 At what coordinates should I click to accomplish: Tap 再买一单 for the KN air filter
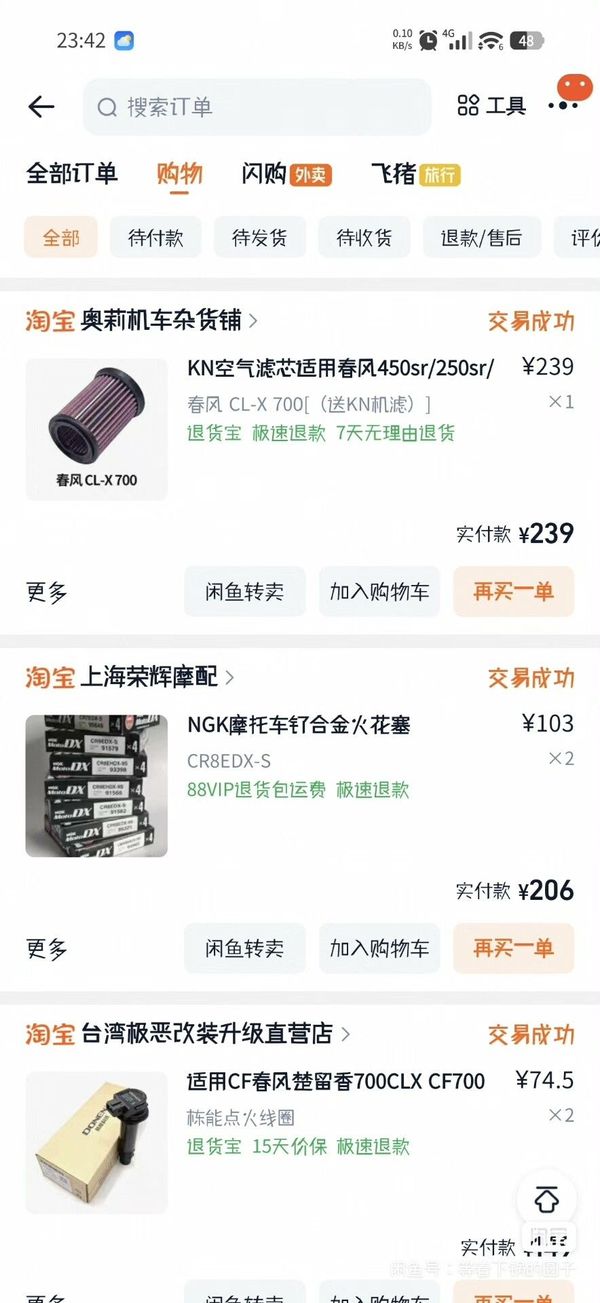click(x=513, y=591)
